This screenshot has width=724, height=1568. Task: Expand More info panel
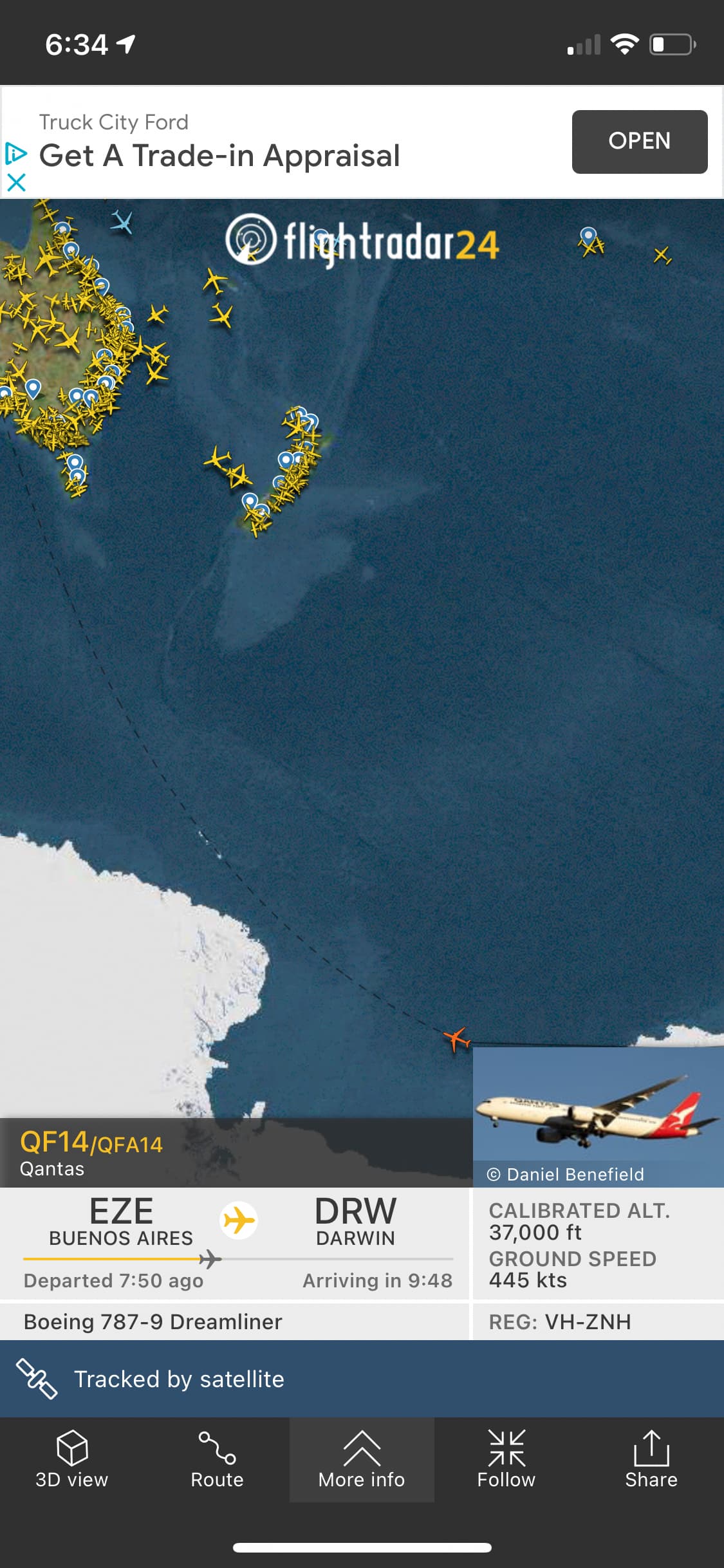point(362,1460)
